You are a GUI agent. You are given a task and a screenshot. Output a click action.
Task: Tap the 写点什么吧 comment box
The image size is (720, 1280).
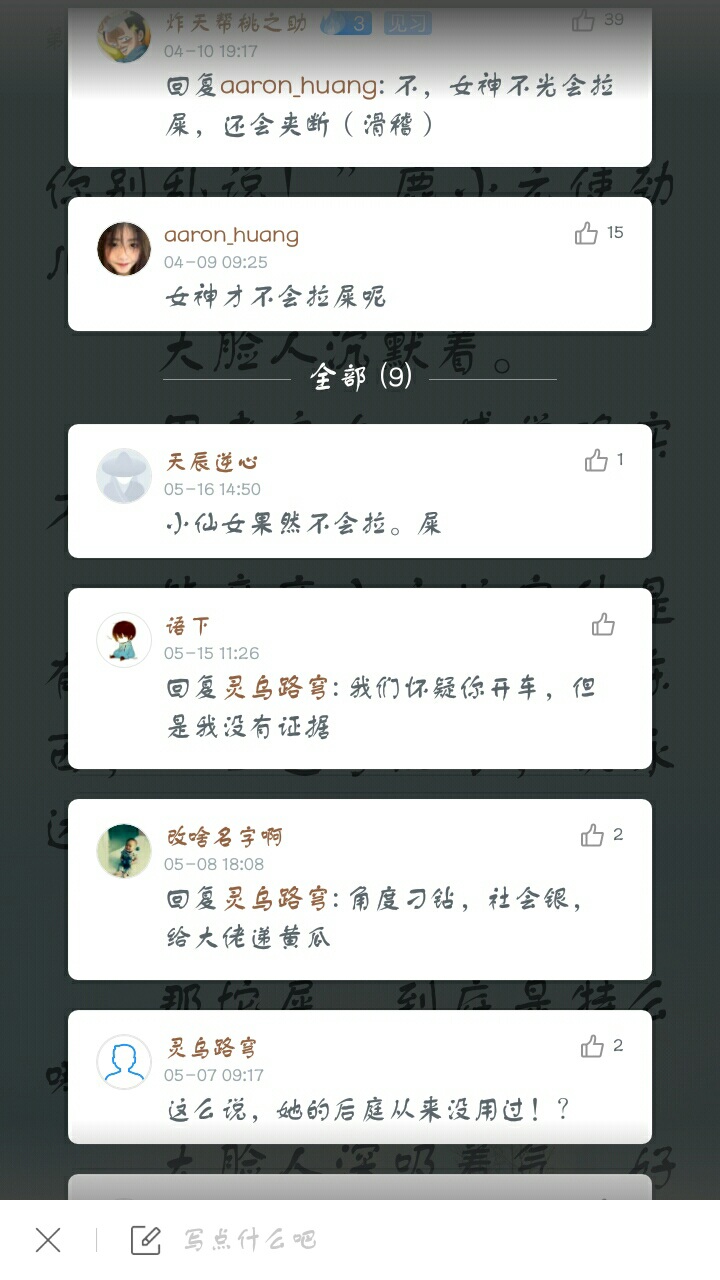click(x=250, y=1241)
